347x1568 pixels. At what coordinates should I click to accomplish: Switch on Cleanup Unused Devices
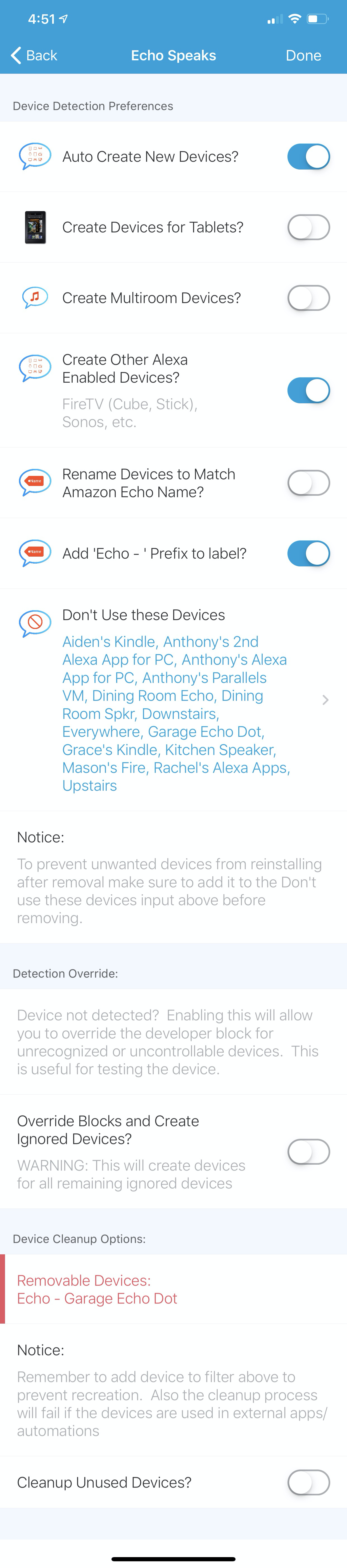308,1482
